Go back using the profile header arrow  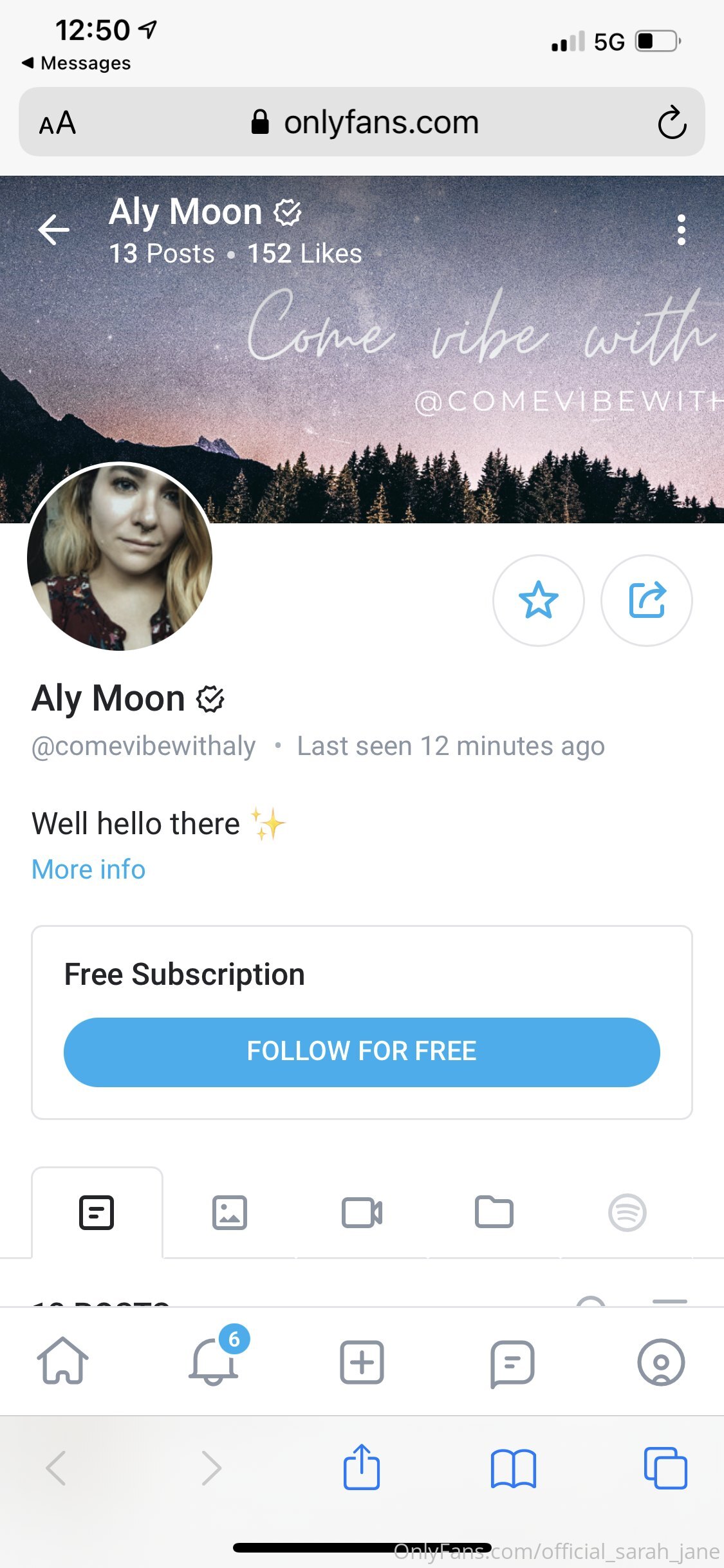click(54, 230)
